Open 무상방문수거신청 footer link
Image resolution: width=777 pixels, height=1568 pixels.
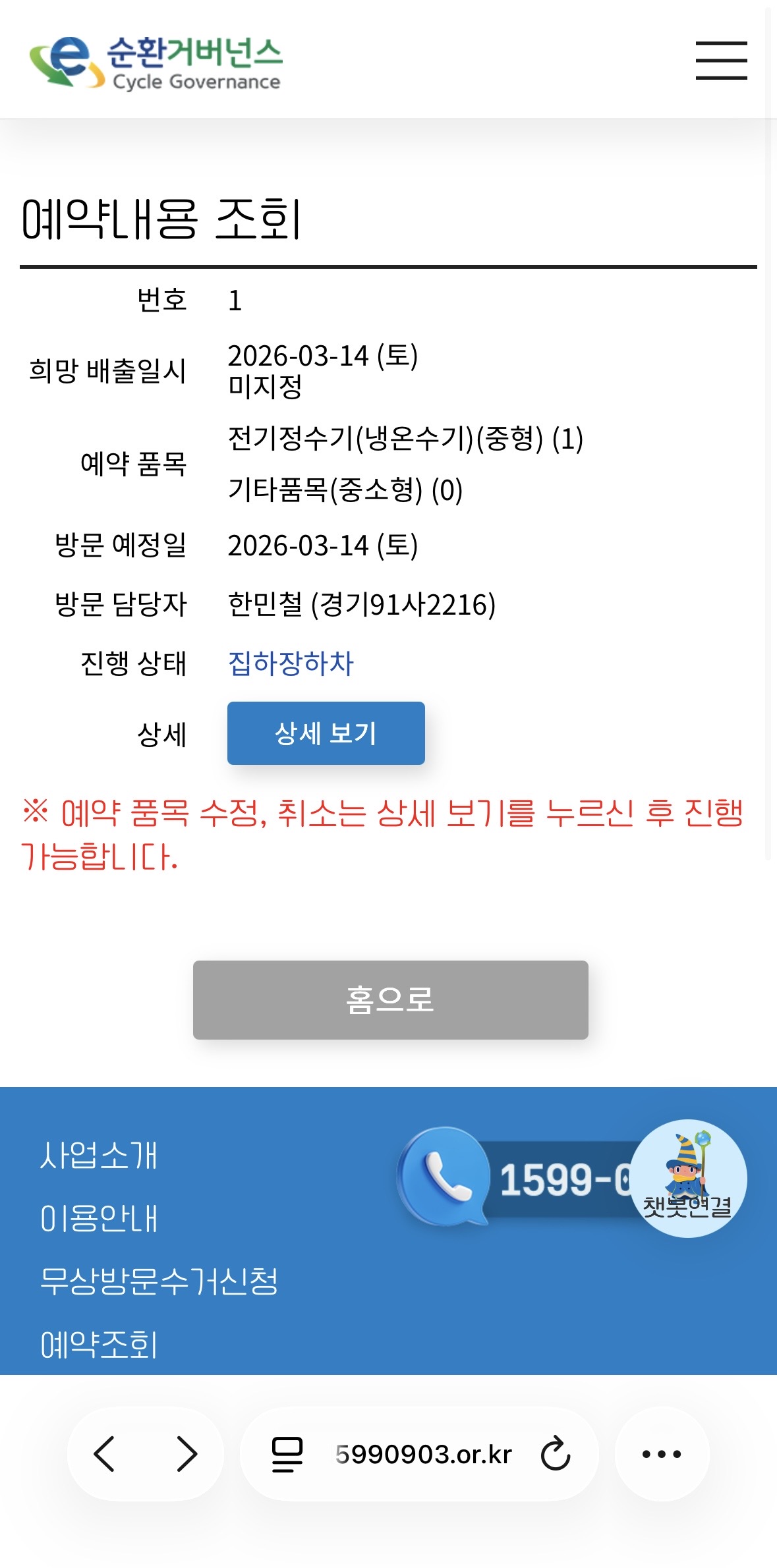(159, 1281)
